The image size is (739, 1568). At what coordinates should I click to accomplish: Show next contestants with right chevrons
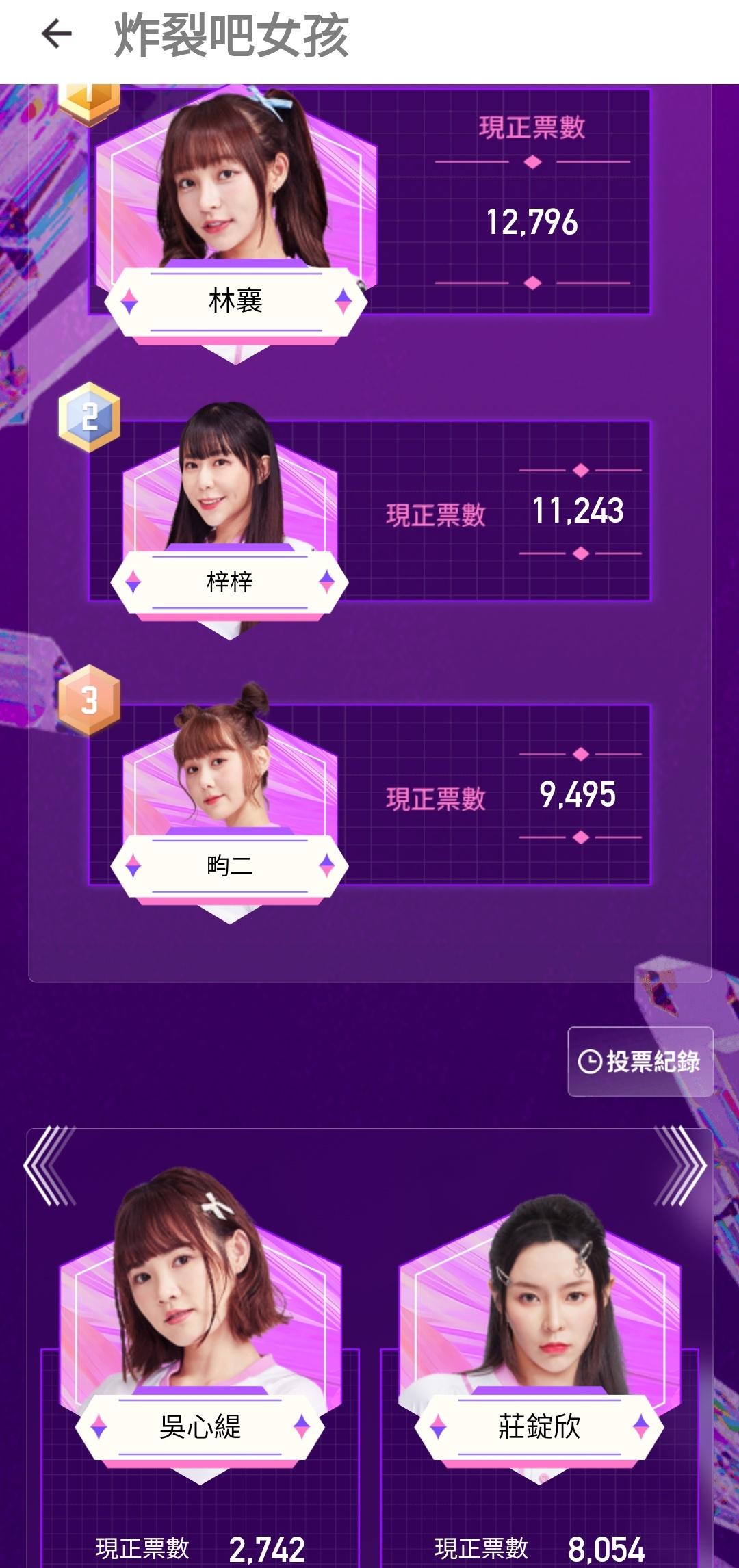pos(680,1166)
